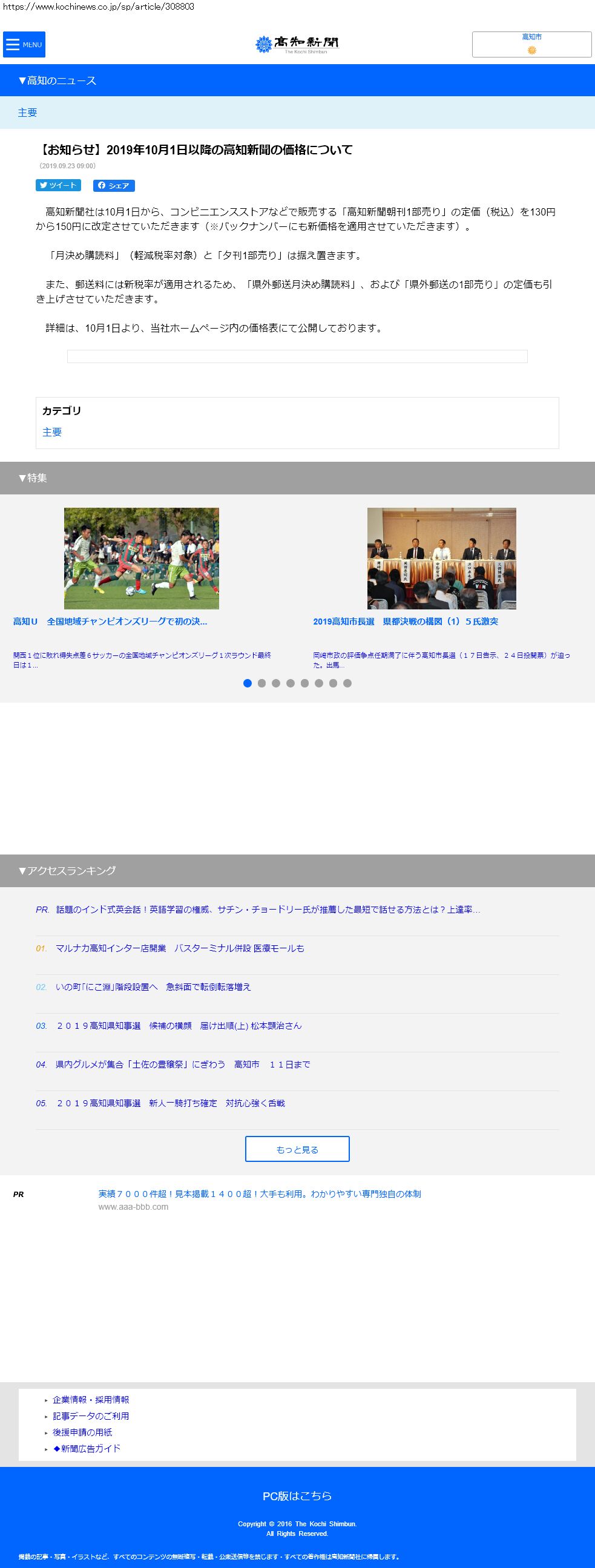The image size is (595, 1568).
Task: Open the PR ad link 実績7000件超
Action: (260, 1193)
